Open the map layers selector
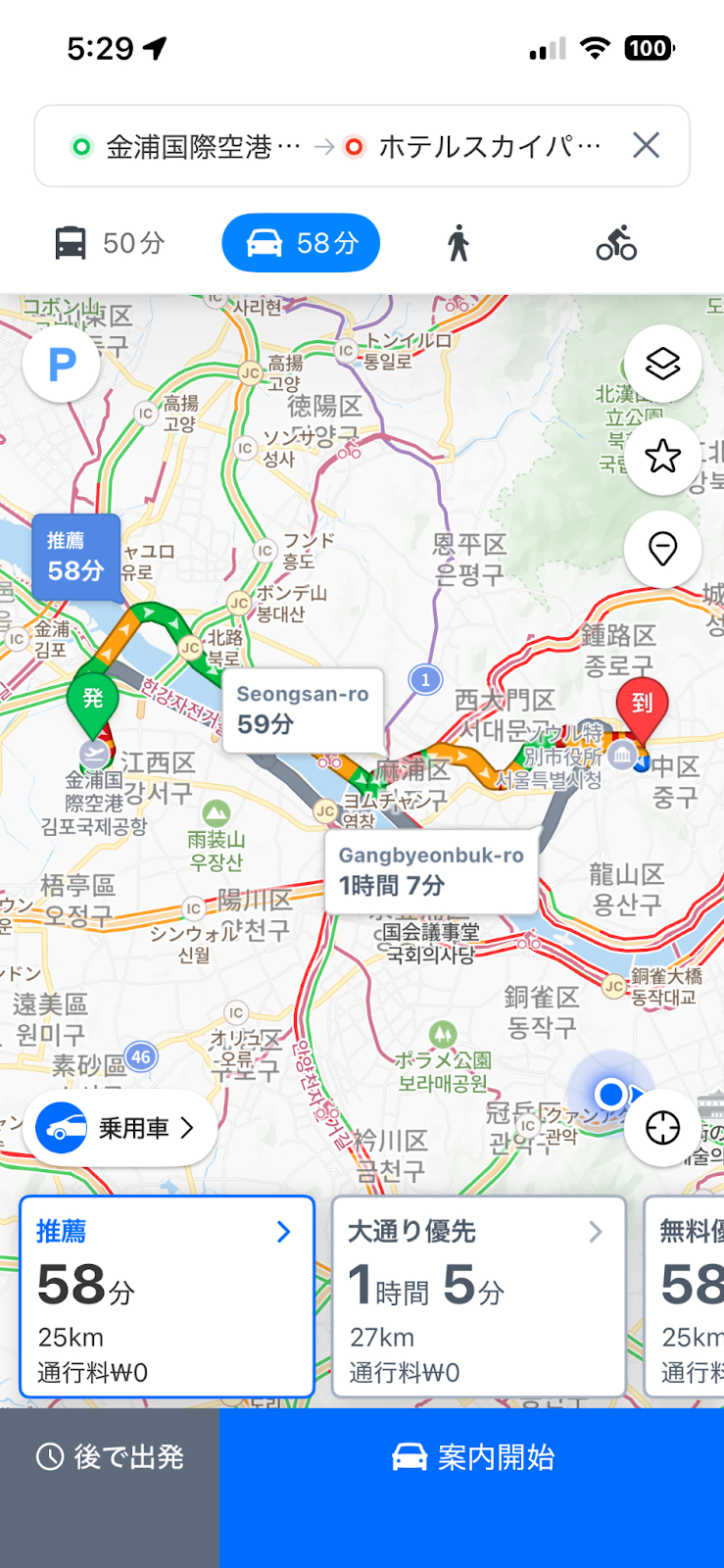 663,363
